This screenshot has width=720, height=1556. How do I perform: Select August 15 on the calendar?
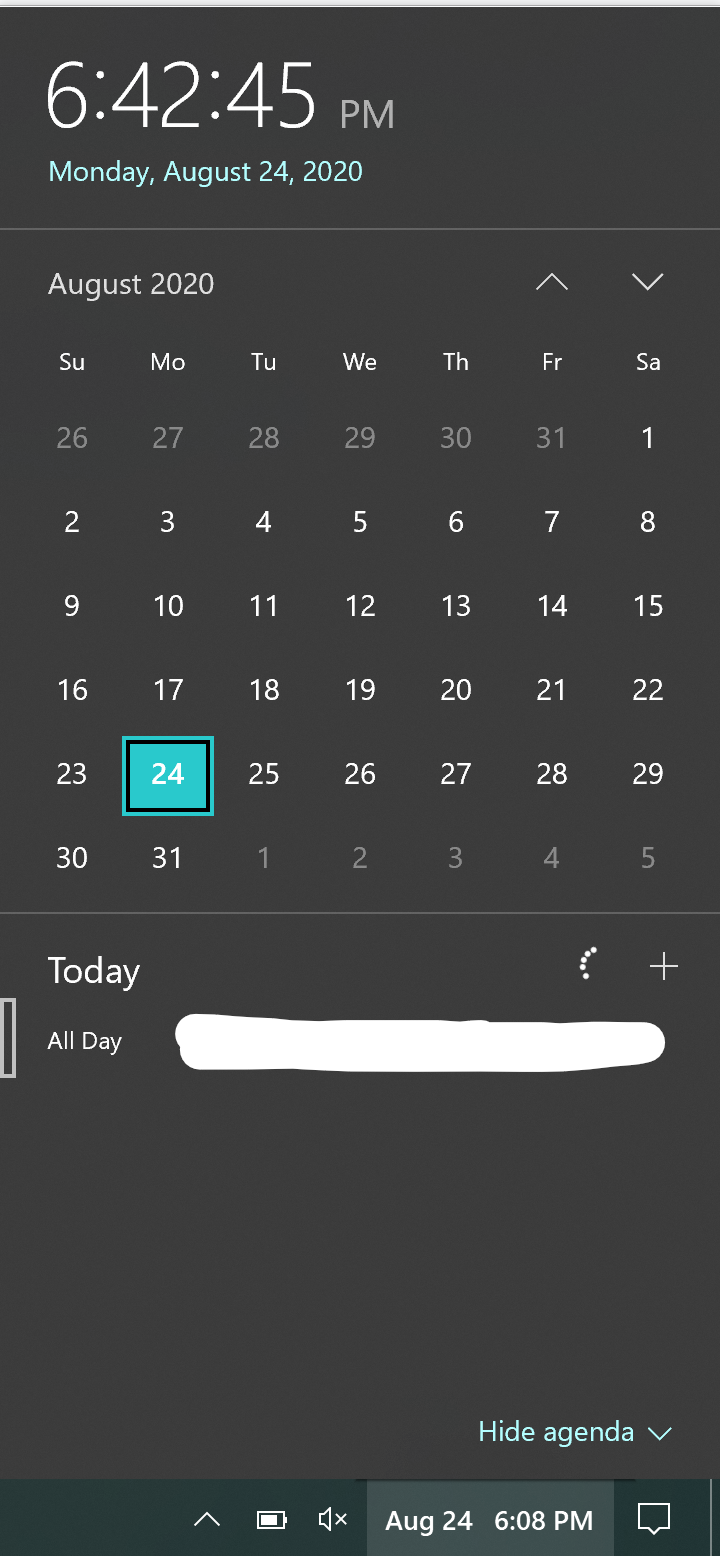(647, 605)
